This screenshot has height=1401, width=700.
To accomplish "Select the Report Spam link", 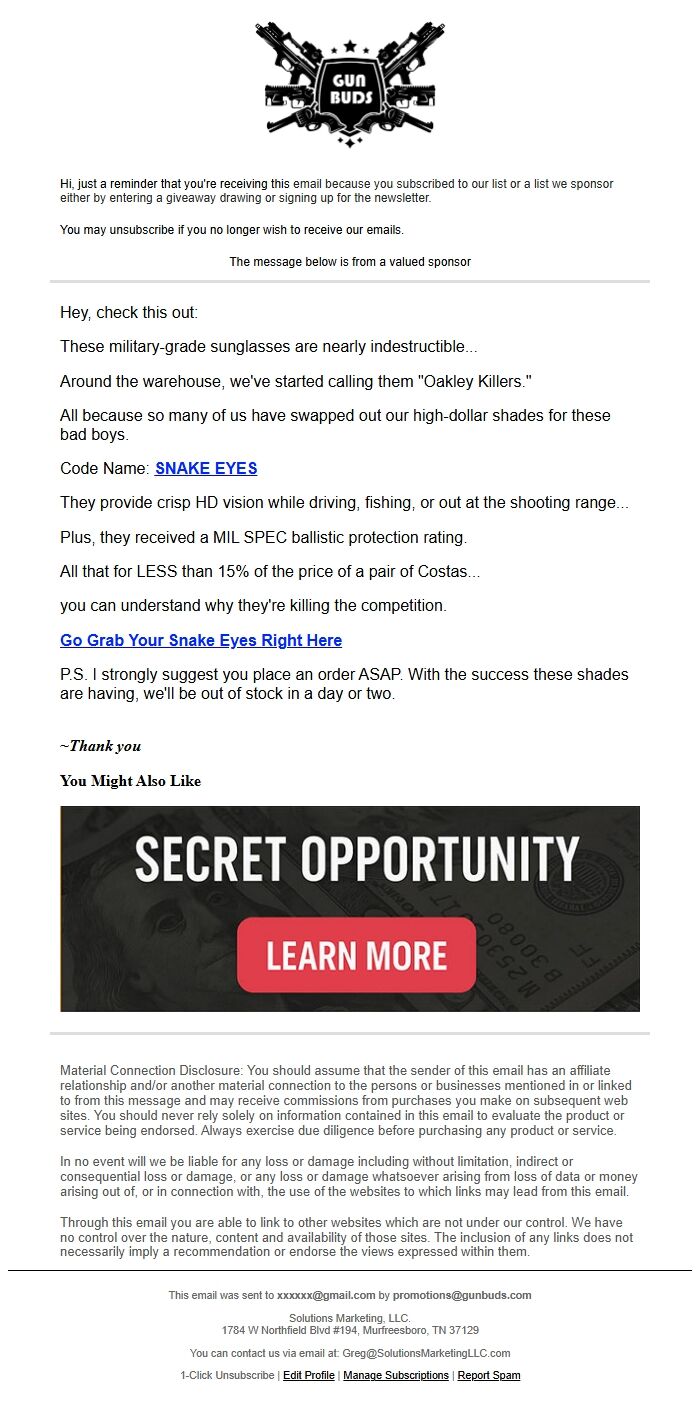I will tap(489, 1376).
